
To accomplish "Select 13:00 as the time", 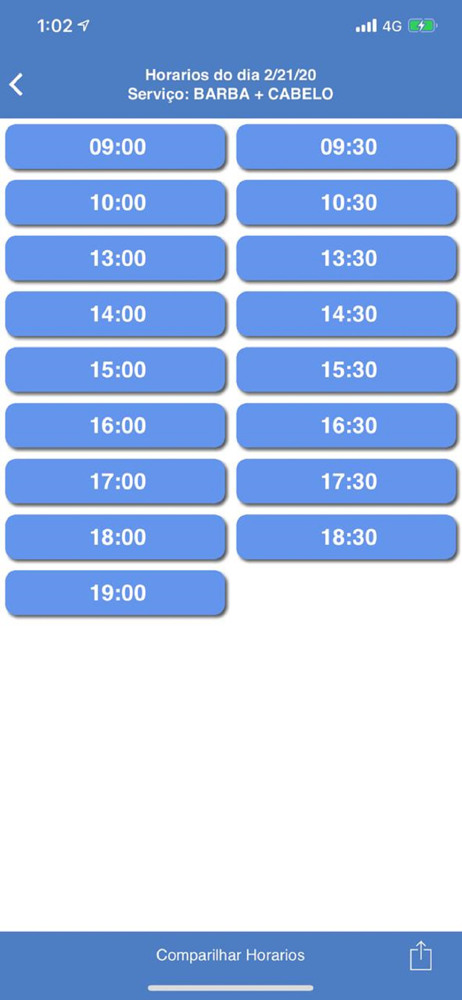I will click(116, 258).
